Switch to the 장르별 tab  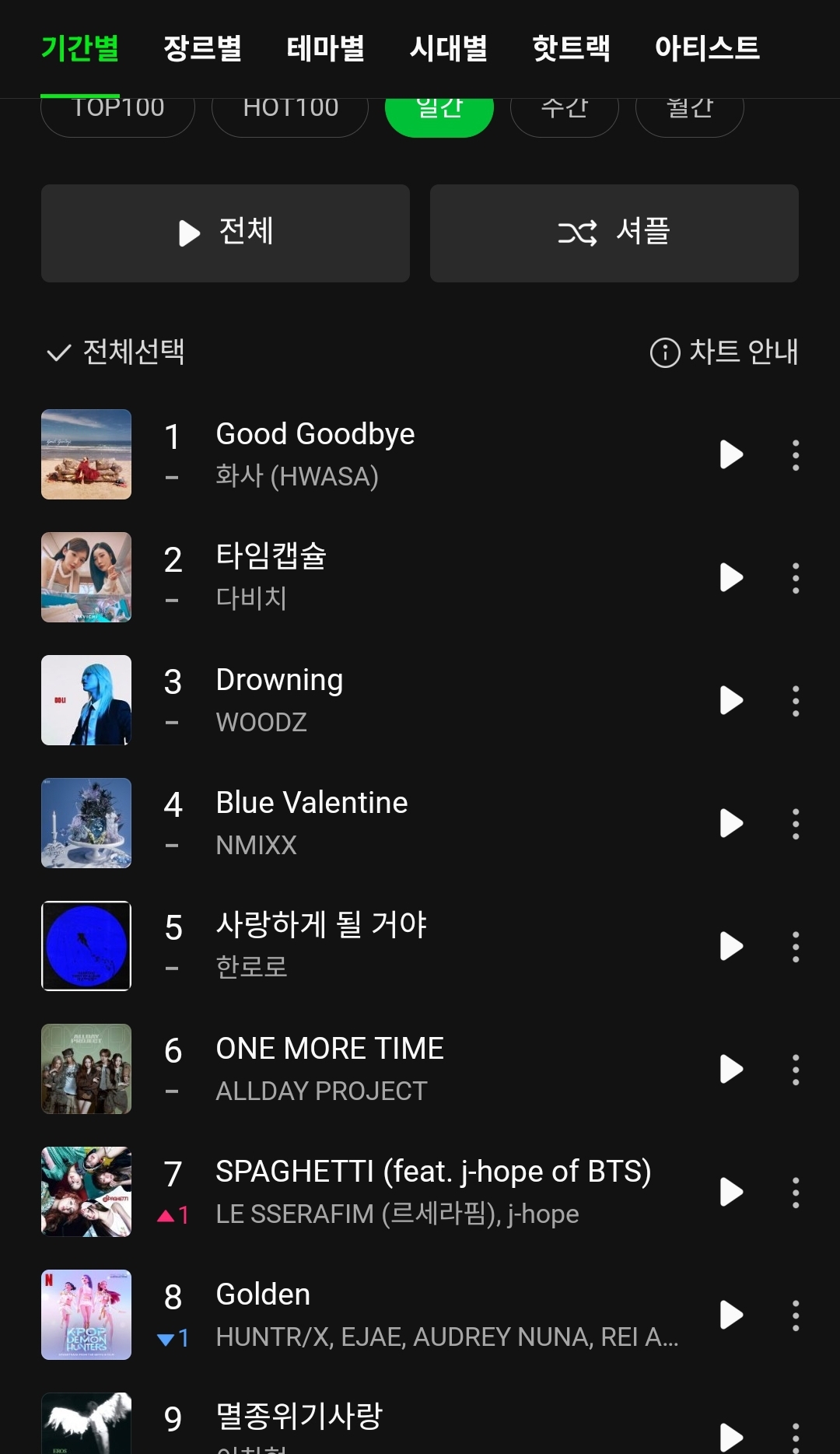click(202, 48)
